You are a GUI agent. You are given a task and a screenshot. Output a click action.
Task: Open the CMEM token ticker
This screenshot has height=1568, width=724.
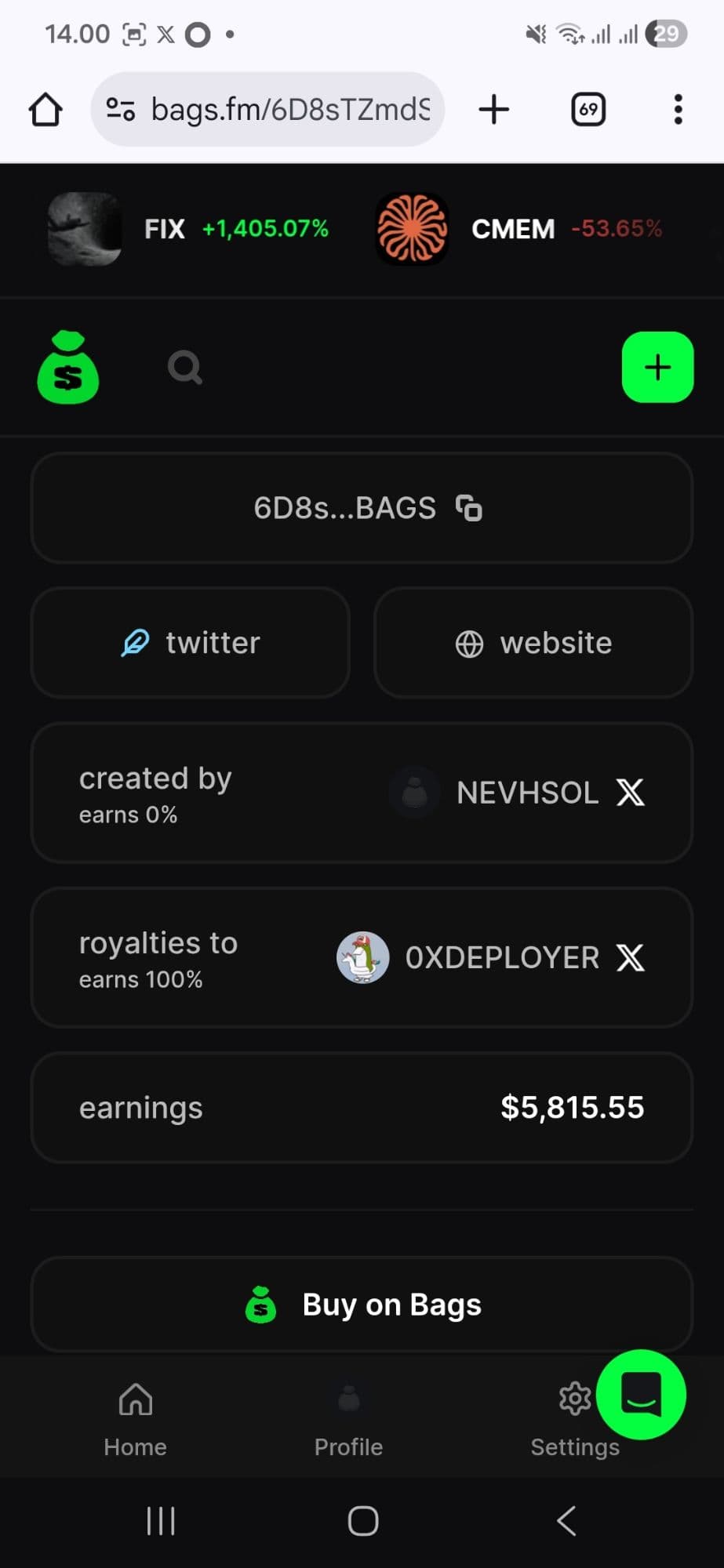(519, 229)
